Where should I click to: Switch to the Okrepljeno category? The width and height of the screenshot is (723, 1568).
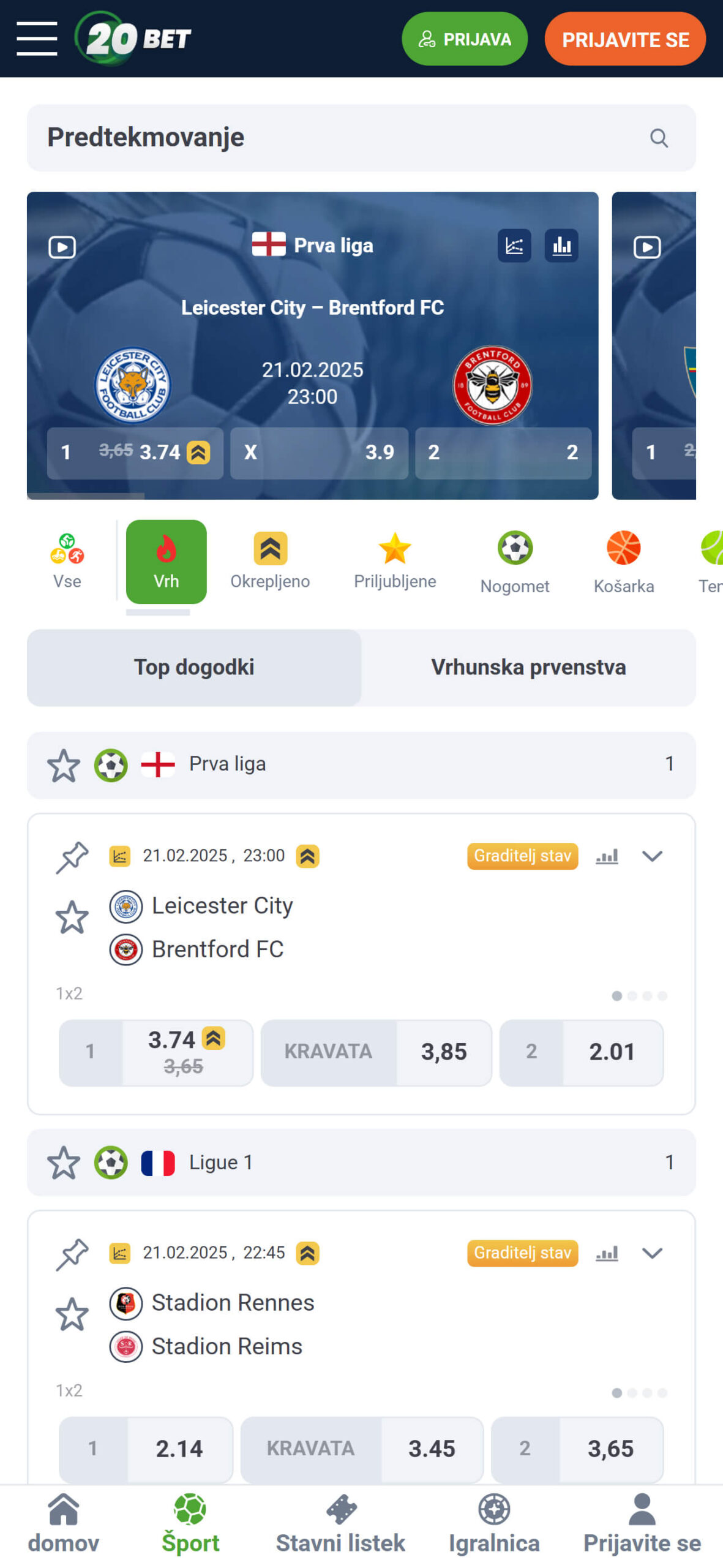(270, 560)
